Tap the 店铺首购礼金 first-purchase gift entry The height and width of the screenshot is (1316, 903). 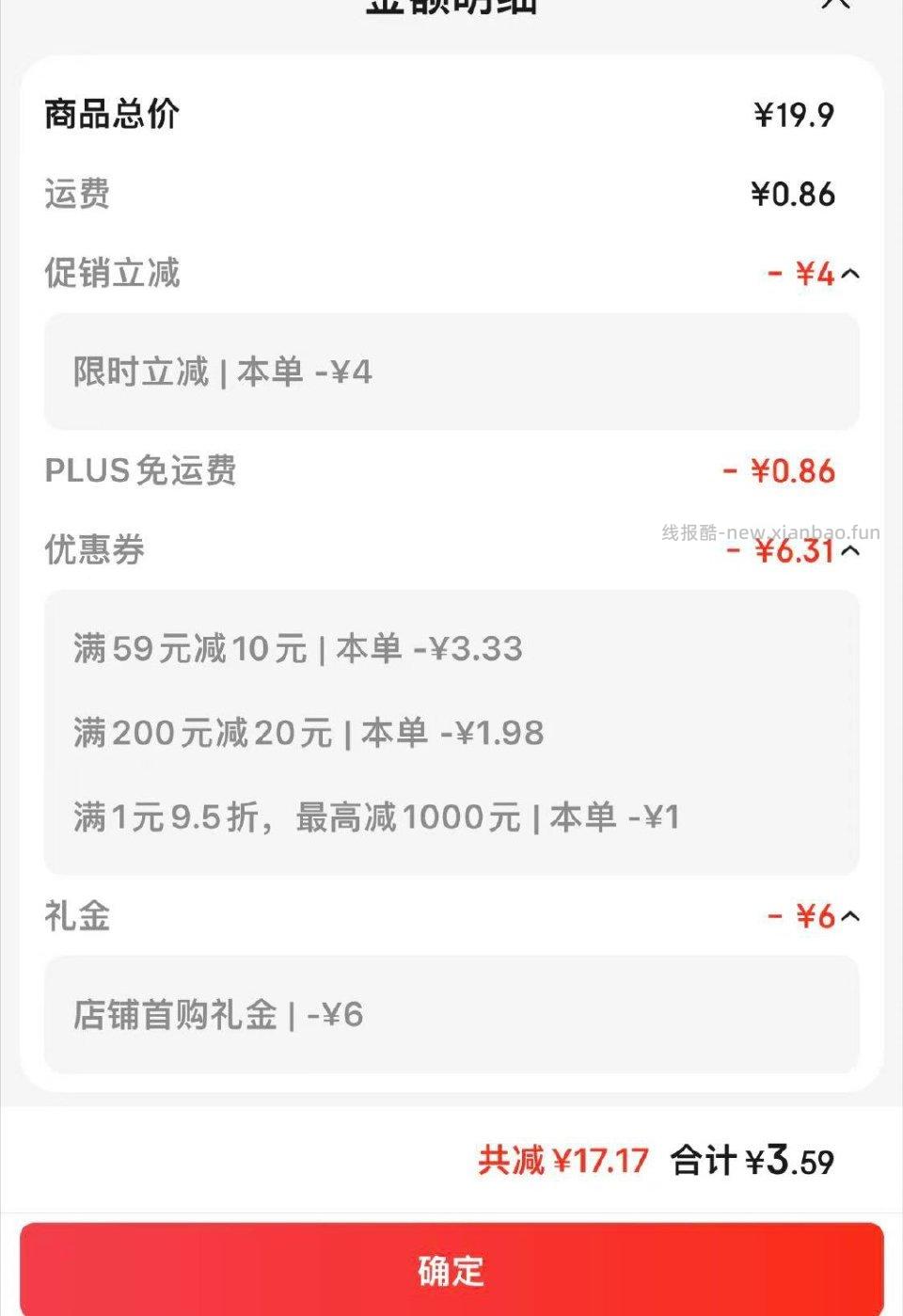click(x=221, y=1016)
